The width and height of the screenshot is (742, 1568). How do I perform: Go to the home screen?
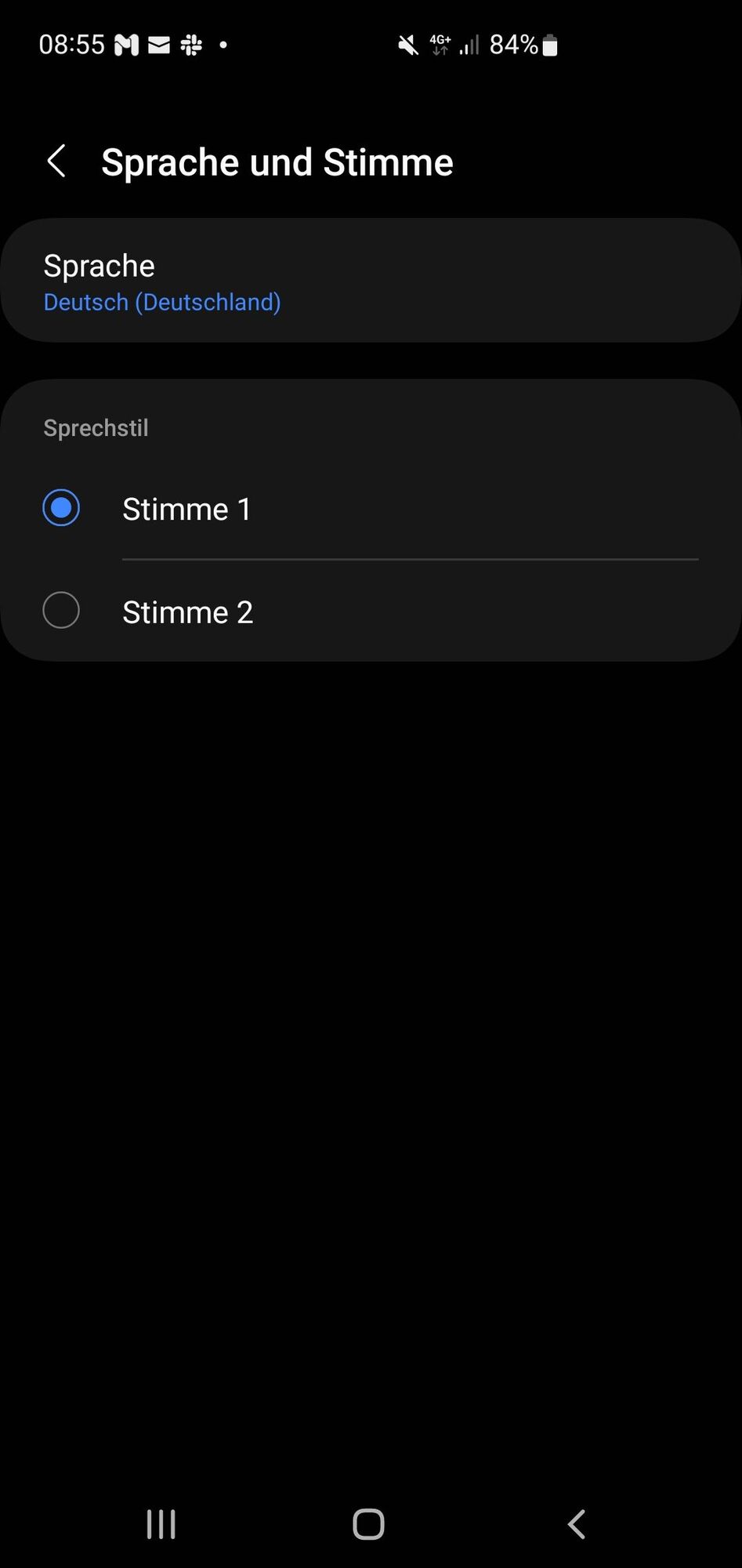click(x=368, y=1524)
